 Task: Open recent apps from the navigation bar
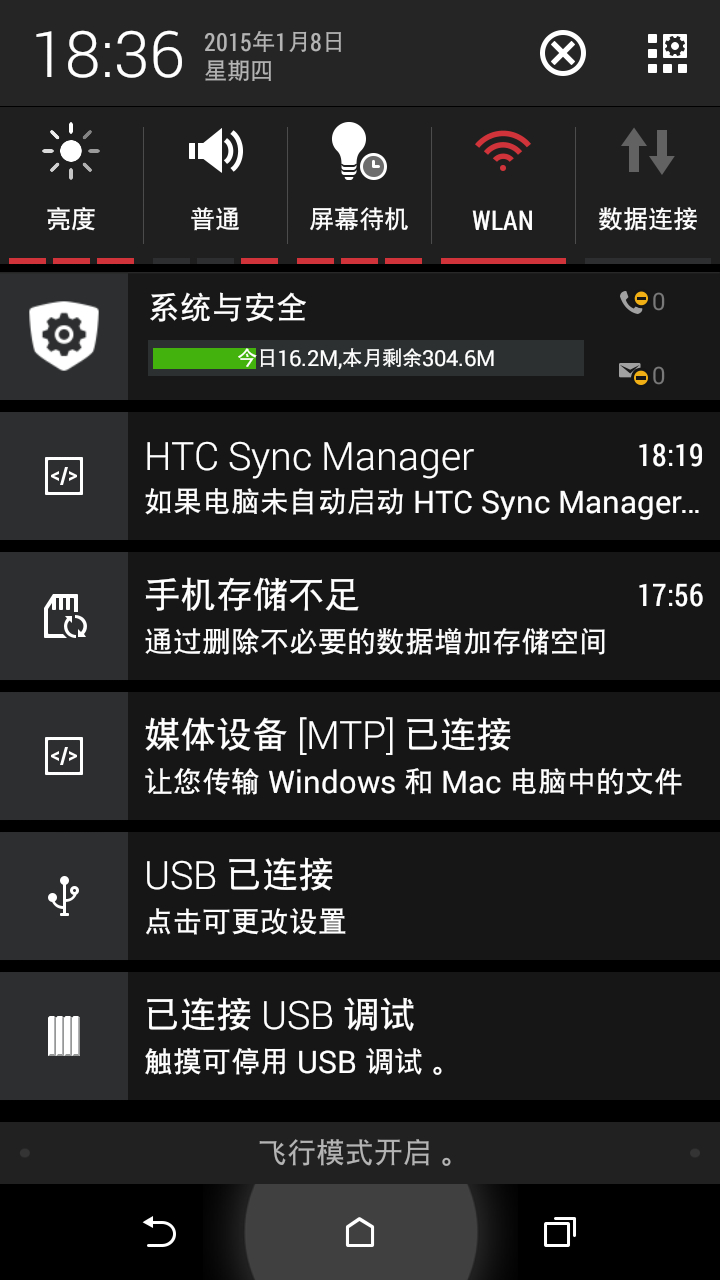pyautogui.click(x=559, y=1232)
